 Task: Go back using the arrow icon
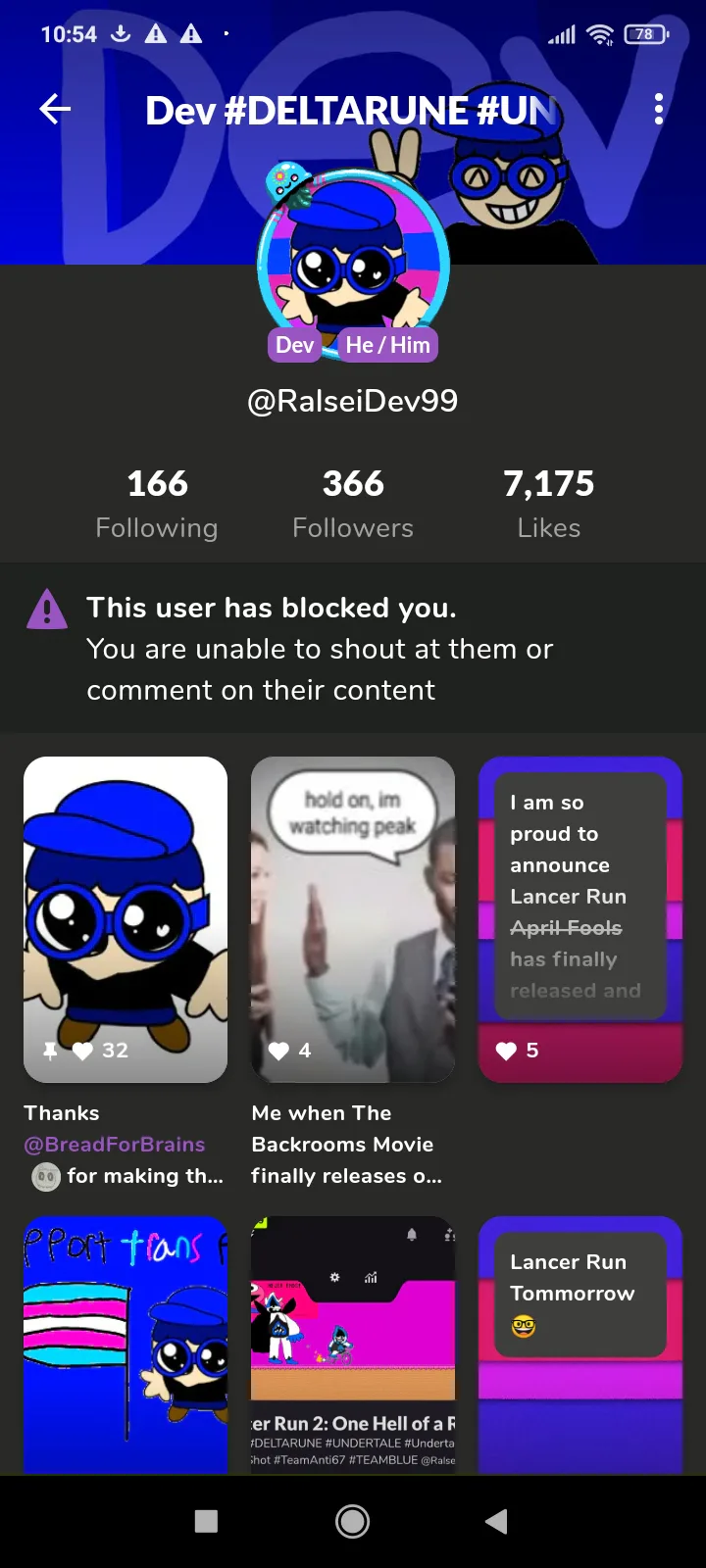[55, 109]
